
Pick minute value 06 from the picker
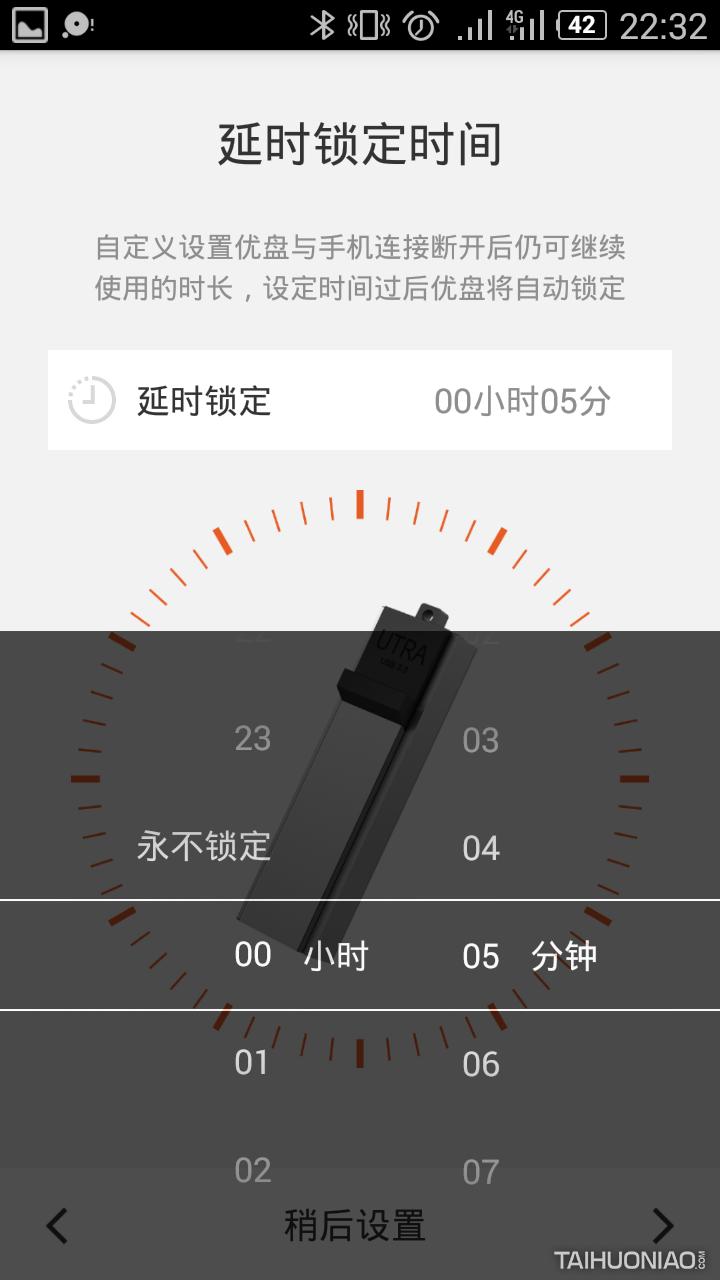pos(481,1063)
